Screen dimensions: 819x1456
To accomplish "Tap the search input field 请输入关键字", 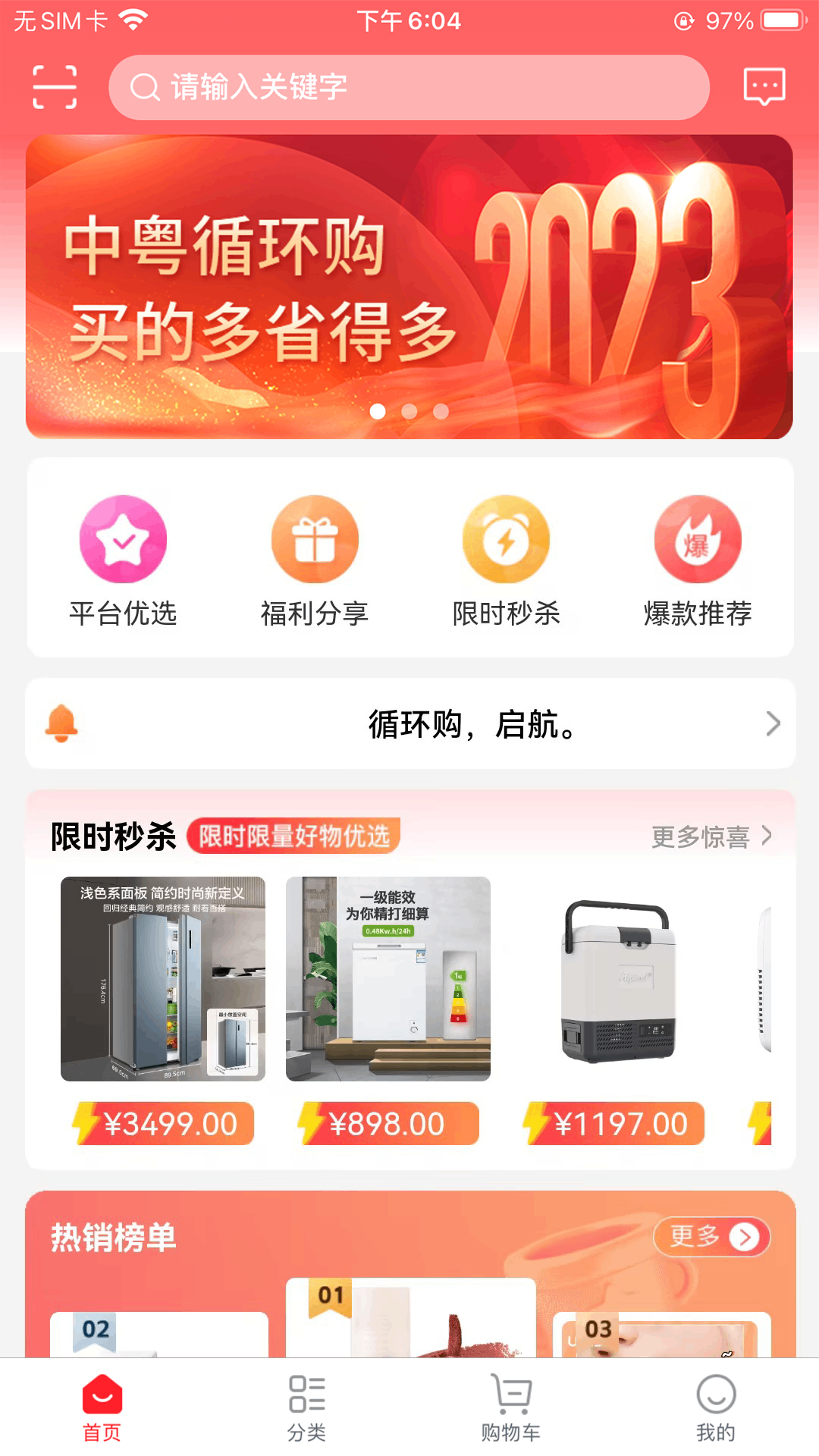I will pos(409,86).
